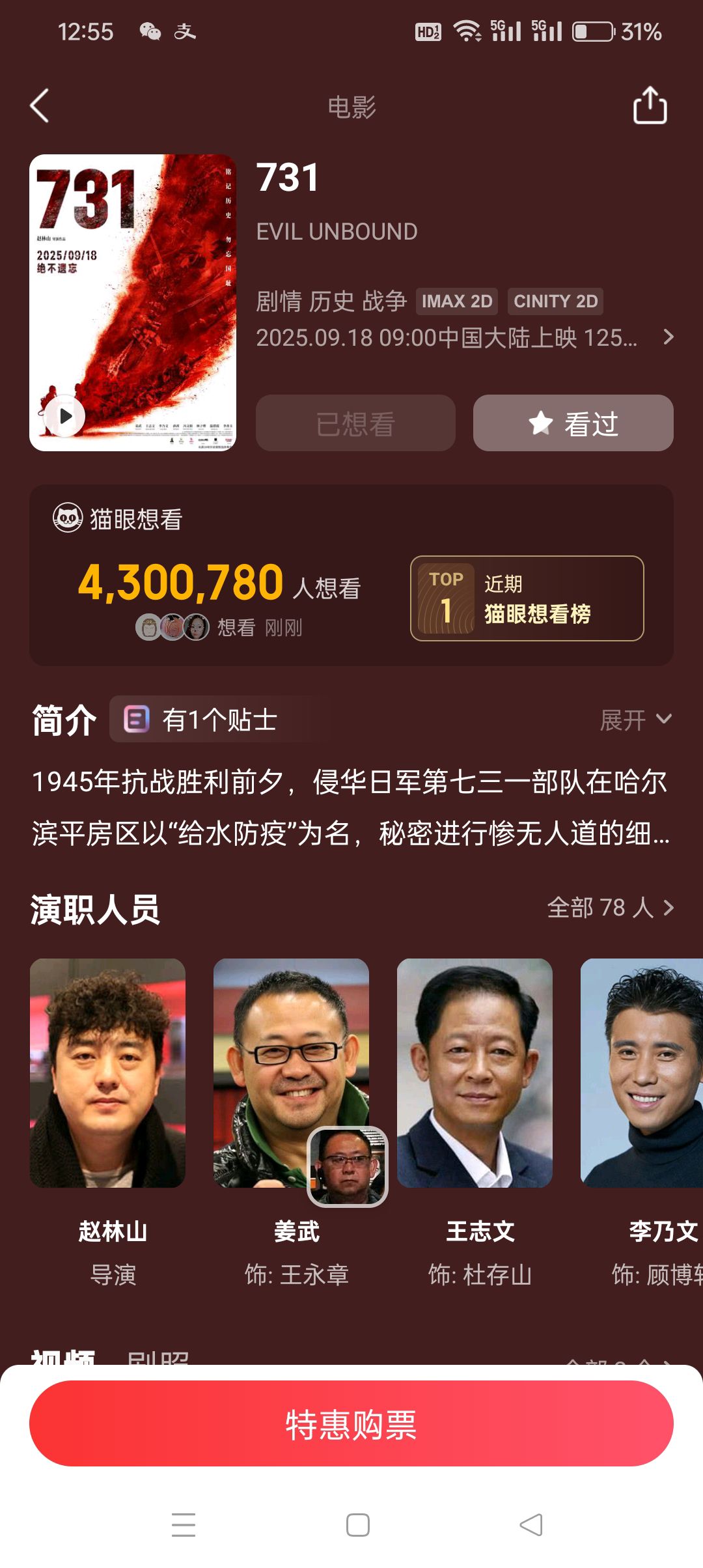Viewport: 703px width, 1568px height.
Task: Open release date details chevron
Action: [x=668, y=337]
